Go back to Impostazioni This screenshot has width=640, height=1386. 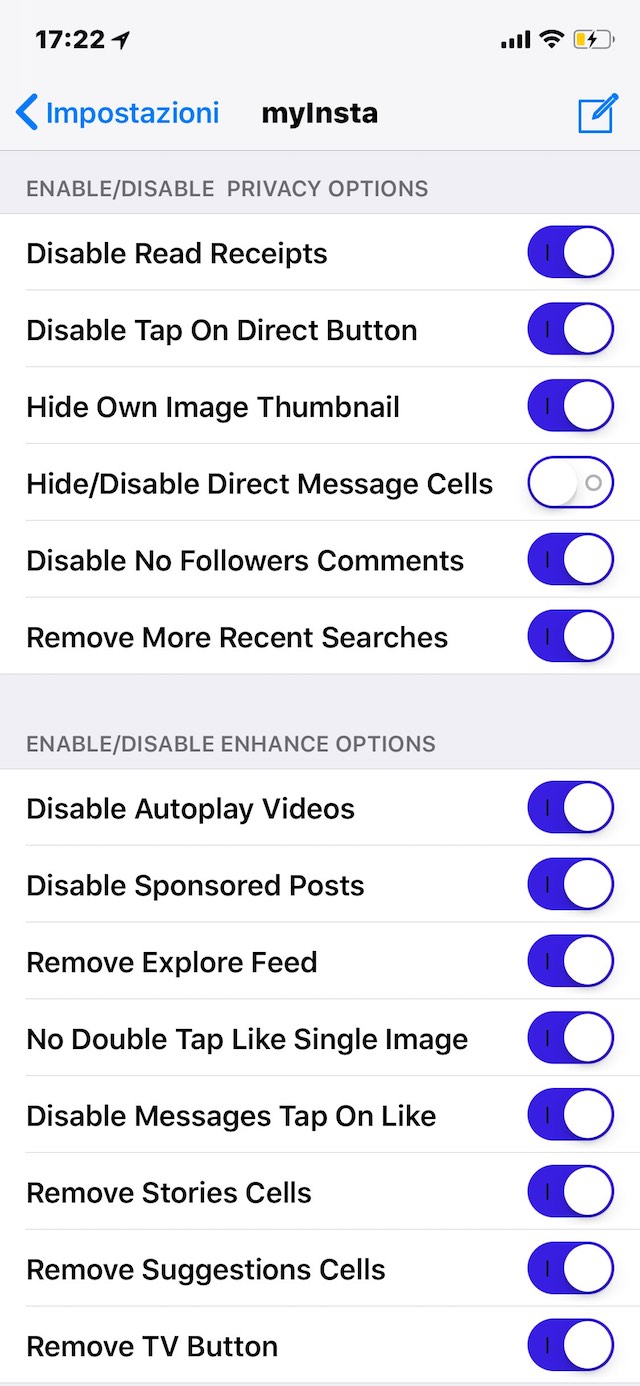[118, 113]
